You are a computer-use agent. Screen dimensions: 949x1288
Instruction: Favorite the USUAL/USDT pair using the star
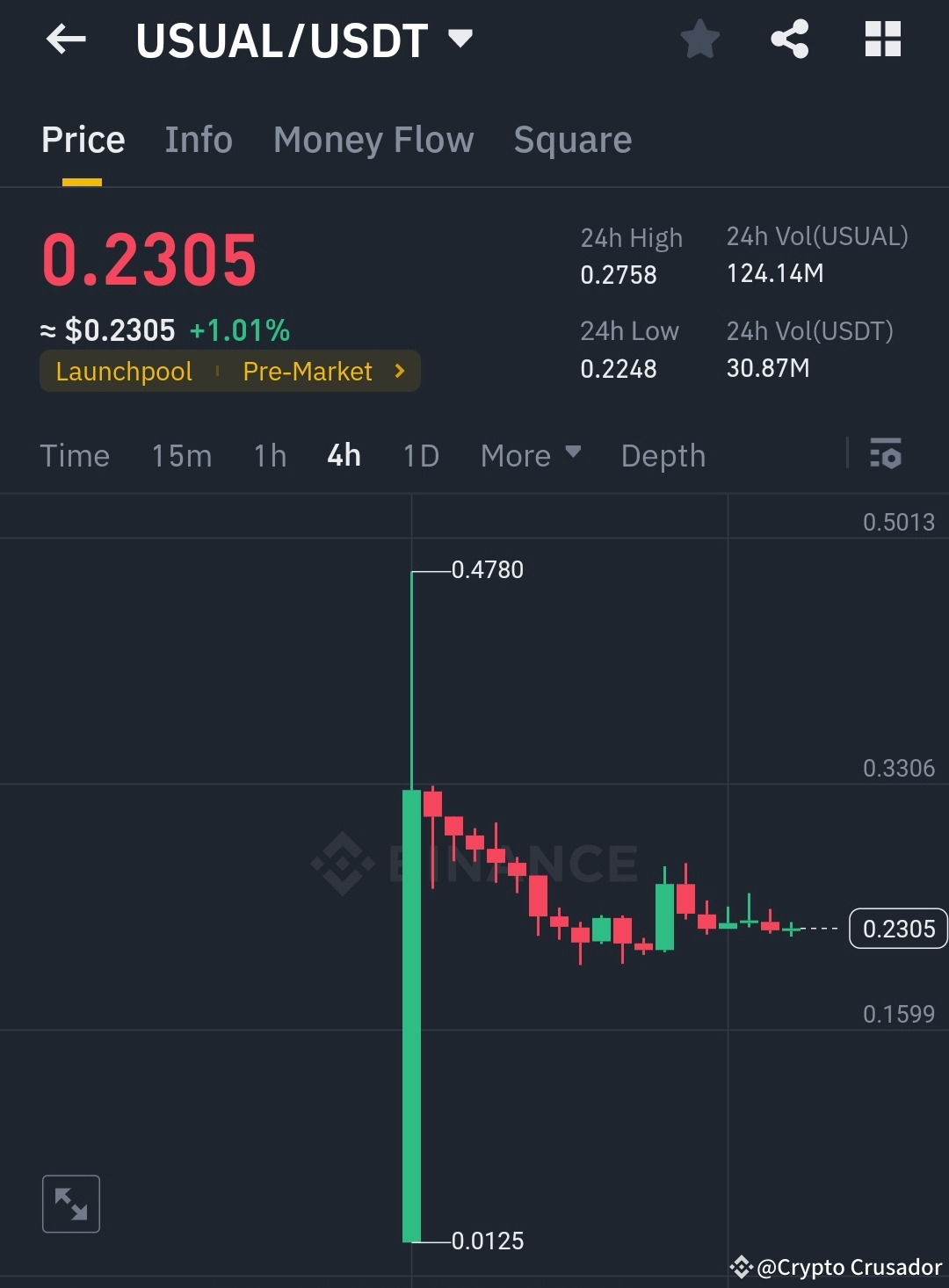699,39
